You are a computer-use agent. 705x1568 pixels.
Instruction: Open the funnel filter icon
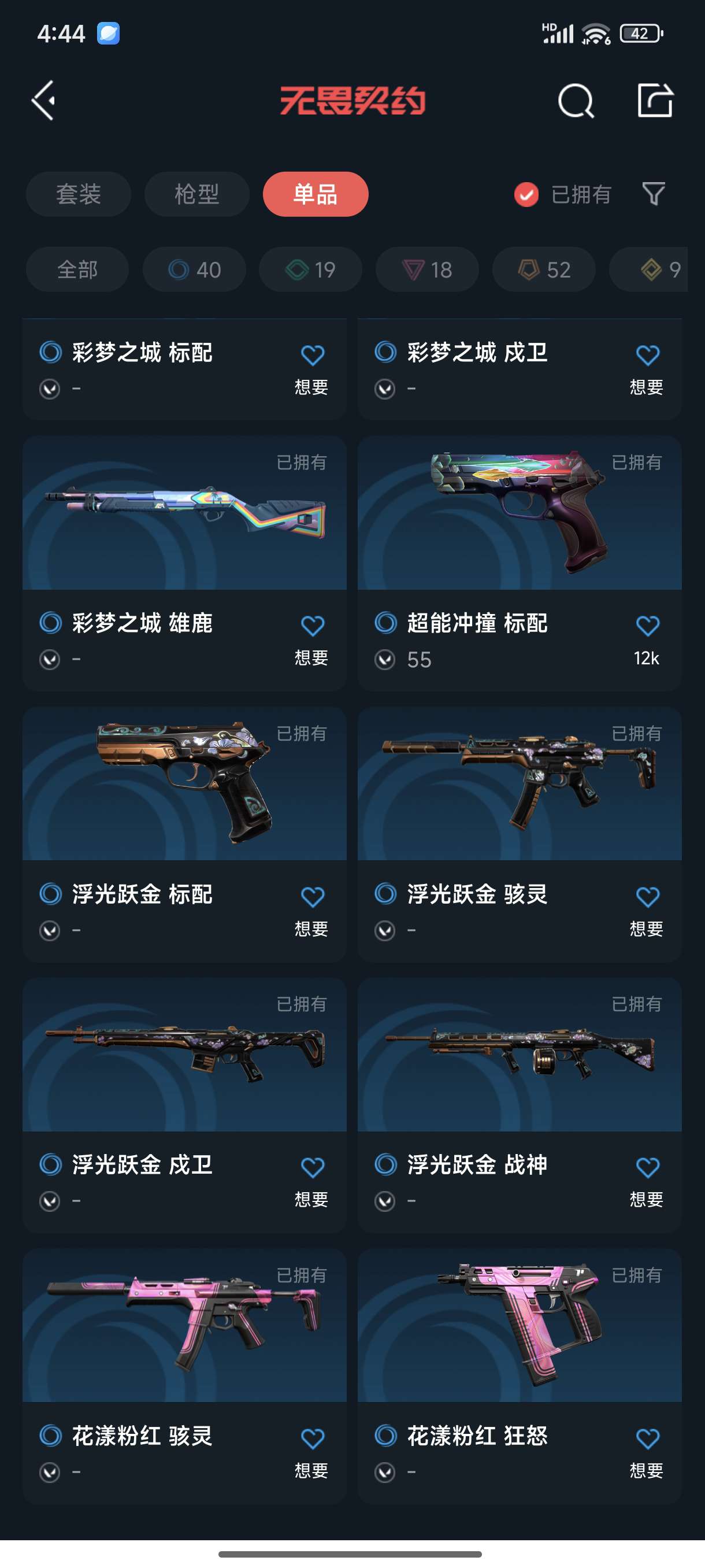click(654, 194)
